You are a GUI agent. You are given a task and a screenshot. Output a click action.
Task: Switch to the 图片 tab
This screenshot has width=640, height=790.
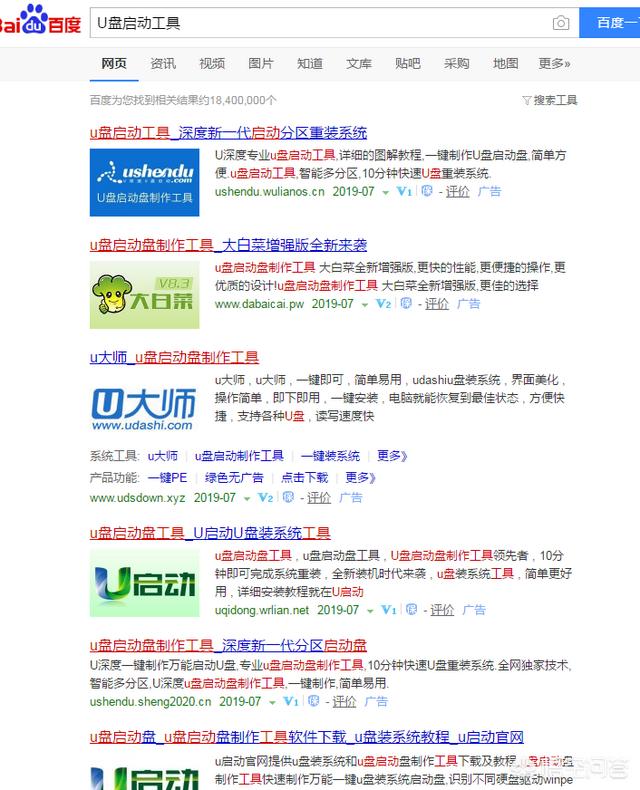click(261, 63)
